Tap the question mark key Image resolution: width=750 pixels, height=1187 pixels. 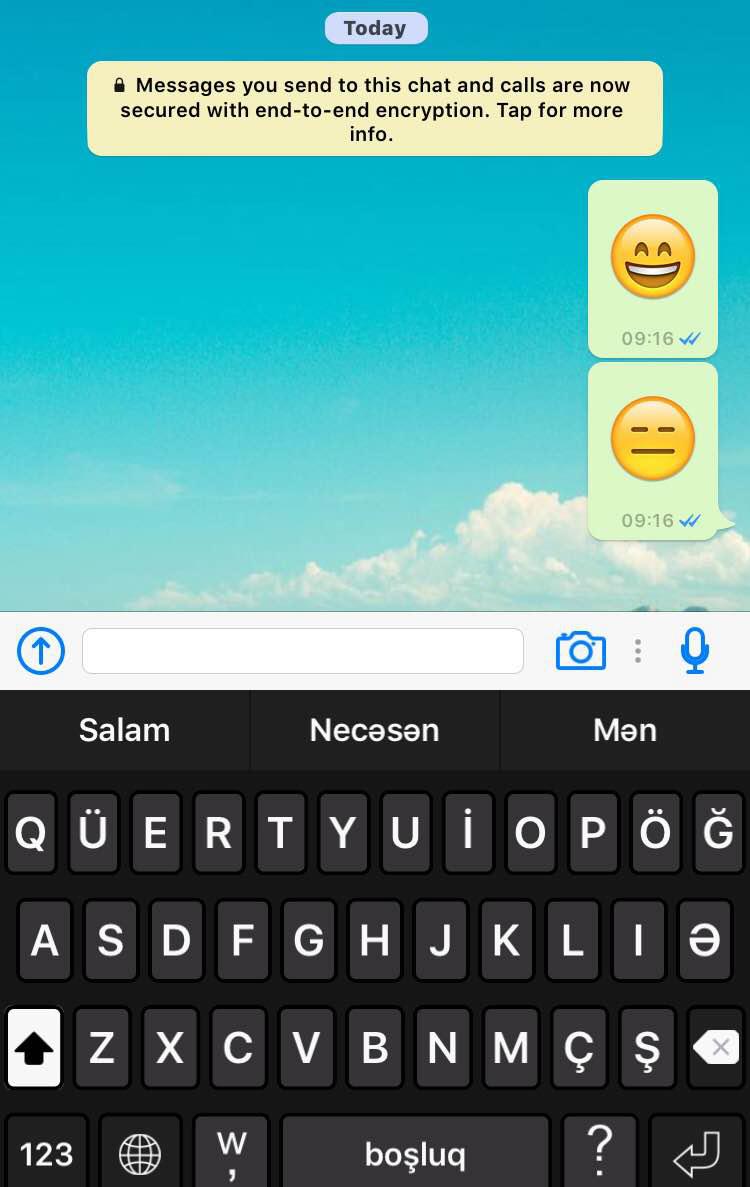click(599, 1150)
